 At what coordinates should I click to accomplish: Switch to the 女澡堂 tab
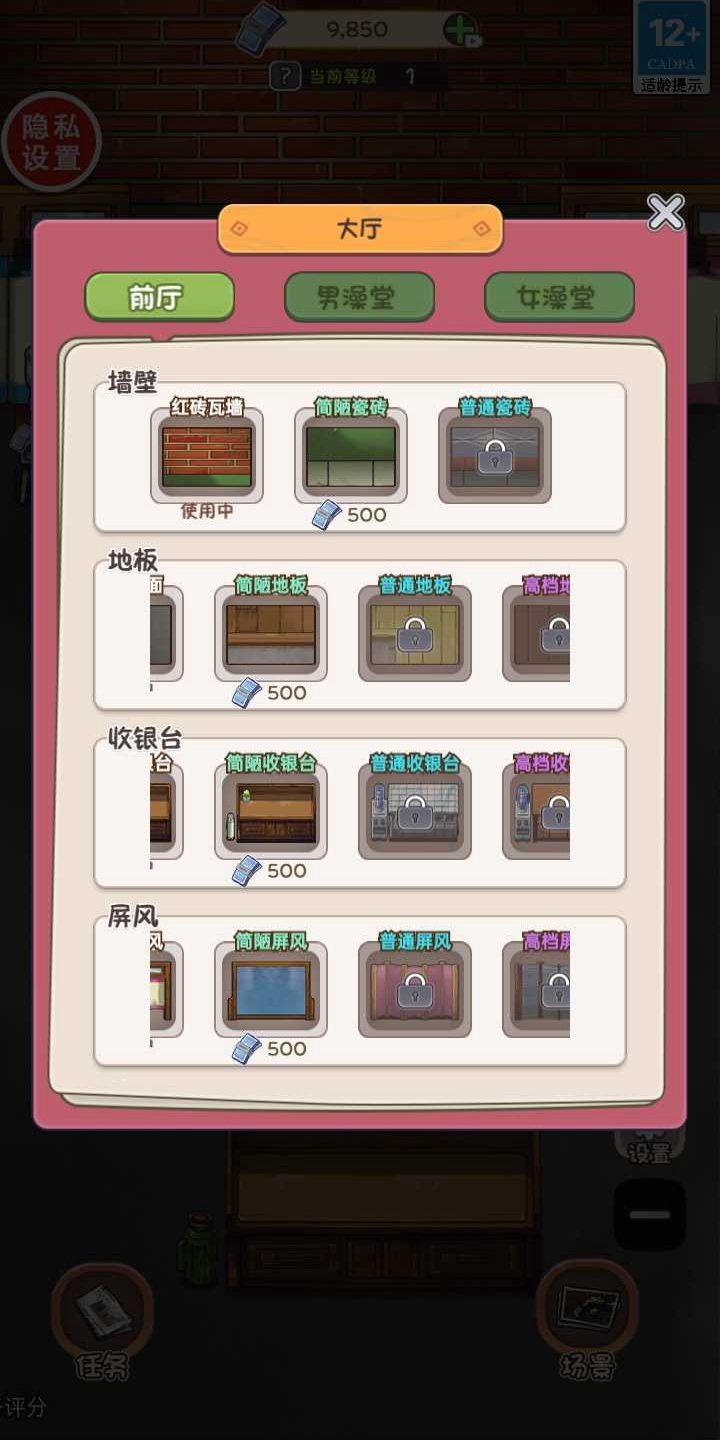point(558,295)
